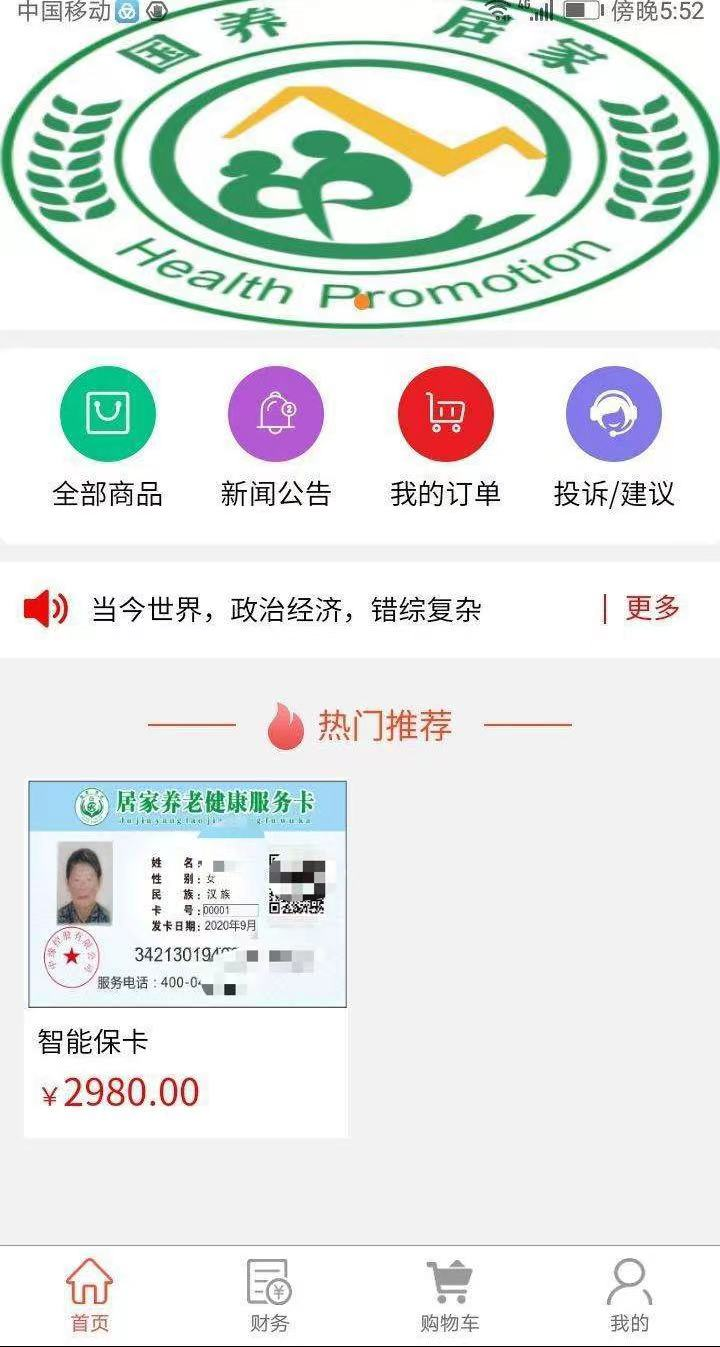Screen dimensions: 720x1347
Task: Tap 更多 to see more announcements
Action: (x=652, y=608)
